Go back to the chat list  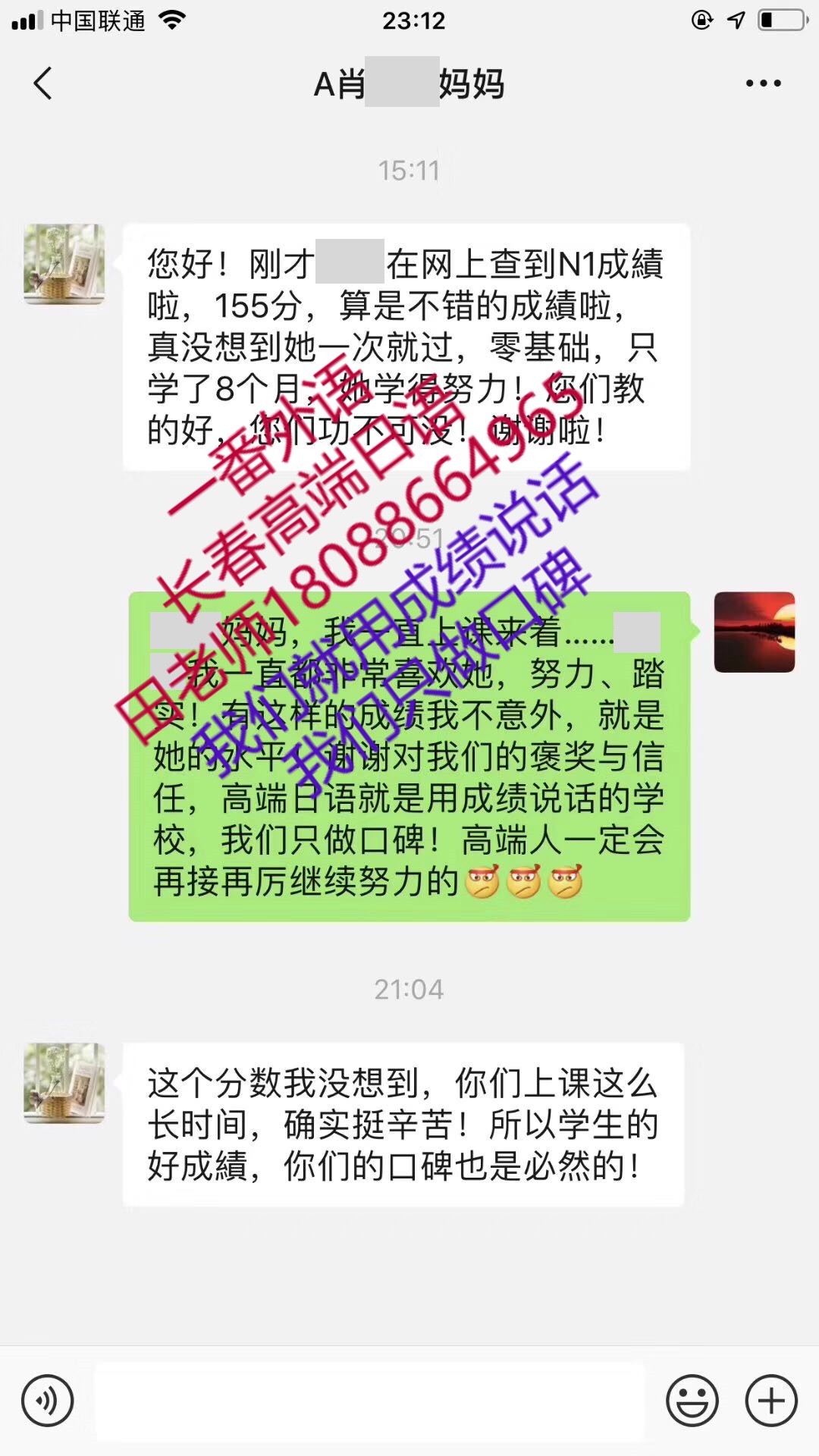coord(43,83)
